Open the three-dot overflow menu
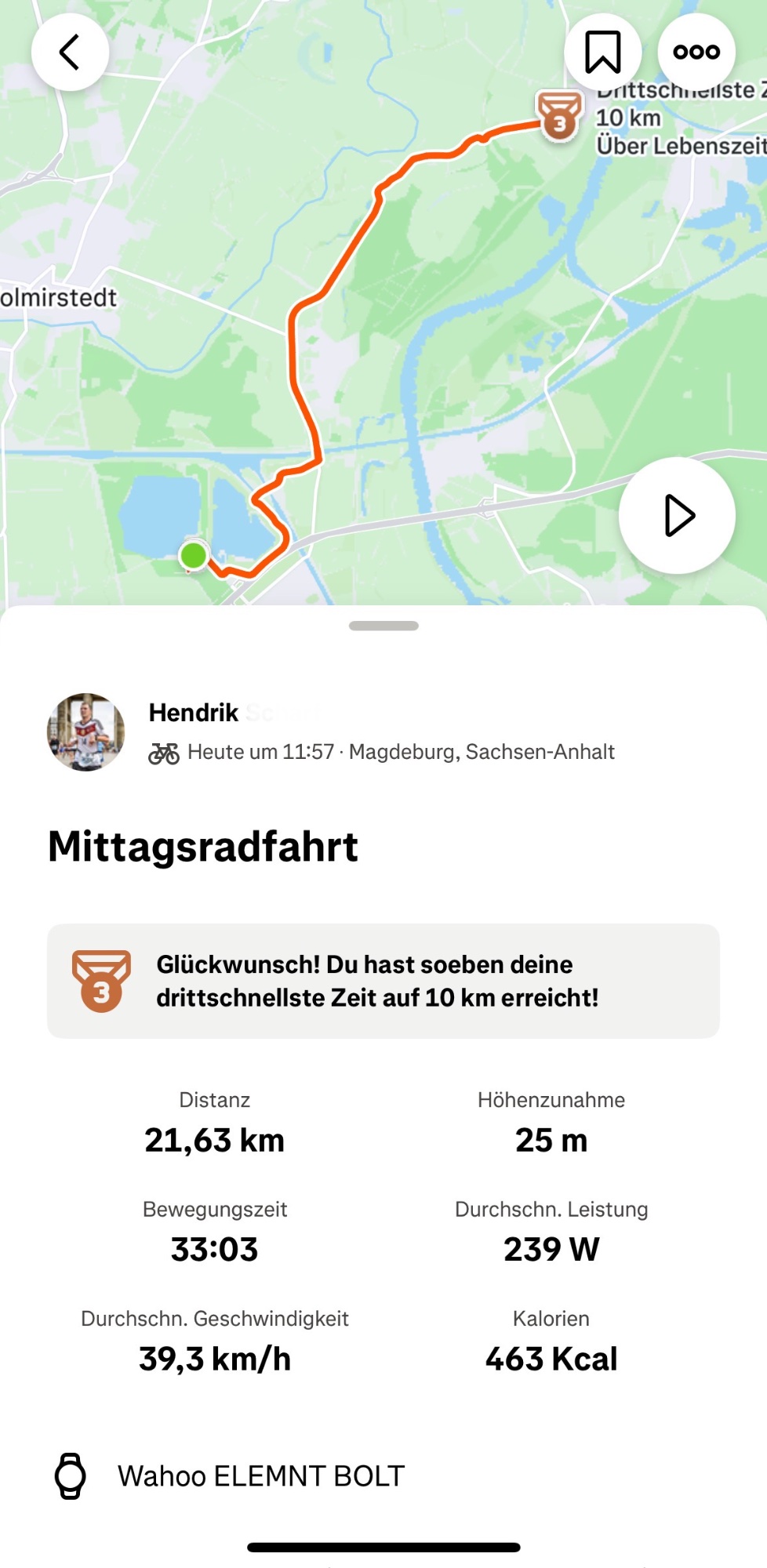The width and height of the screenshot is (767, 1568). (696, 53)
